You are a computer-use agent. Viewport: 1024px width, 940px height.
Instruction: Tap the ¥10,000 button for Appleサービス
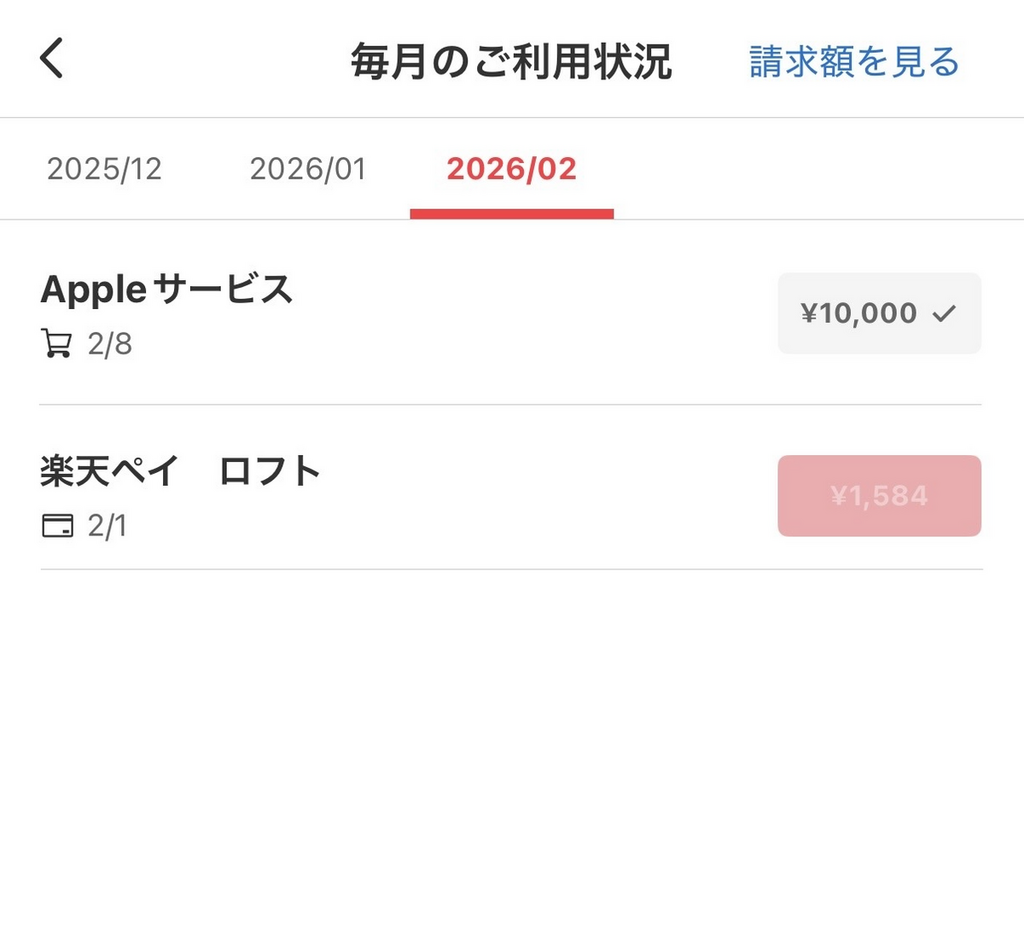[x=879, y=313]
